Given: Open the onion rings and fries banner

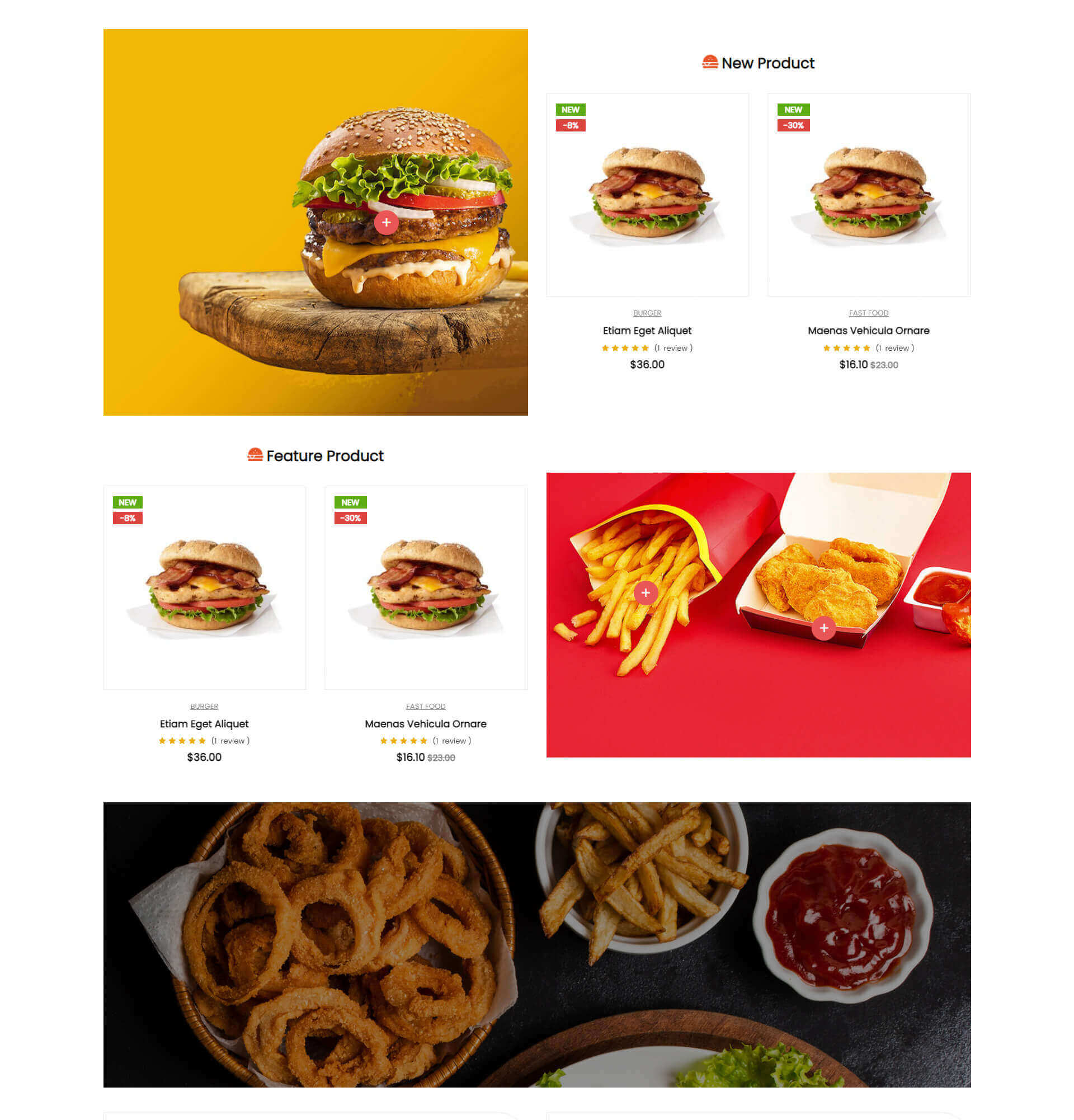Looking at the screenshot, I should click(x=536, y=944).
